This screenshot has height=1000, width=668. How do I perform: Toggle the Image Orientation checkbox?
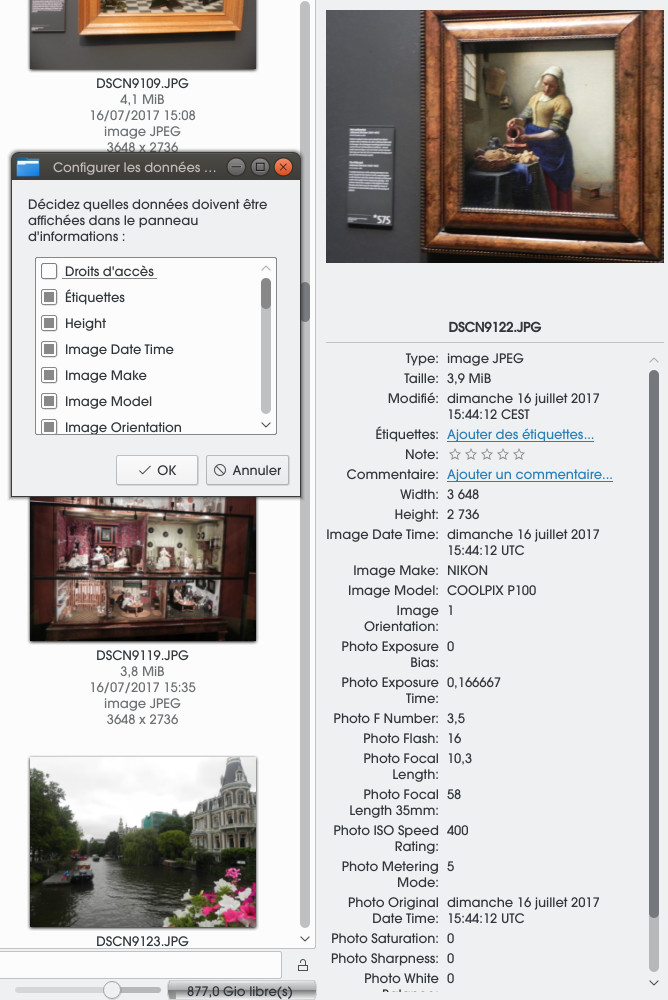[x=49, y=427]
